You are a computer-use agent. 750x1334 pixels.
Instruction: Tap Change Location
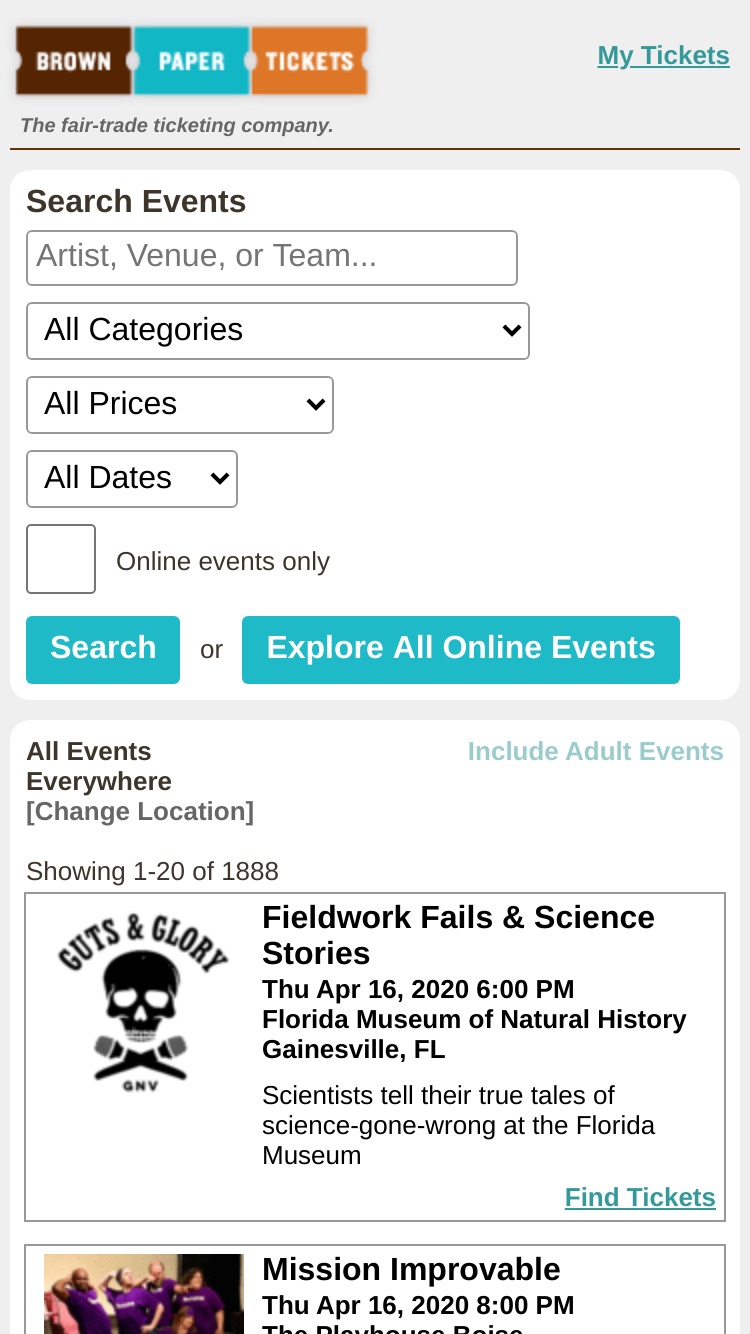coord(140,811)
